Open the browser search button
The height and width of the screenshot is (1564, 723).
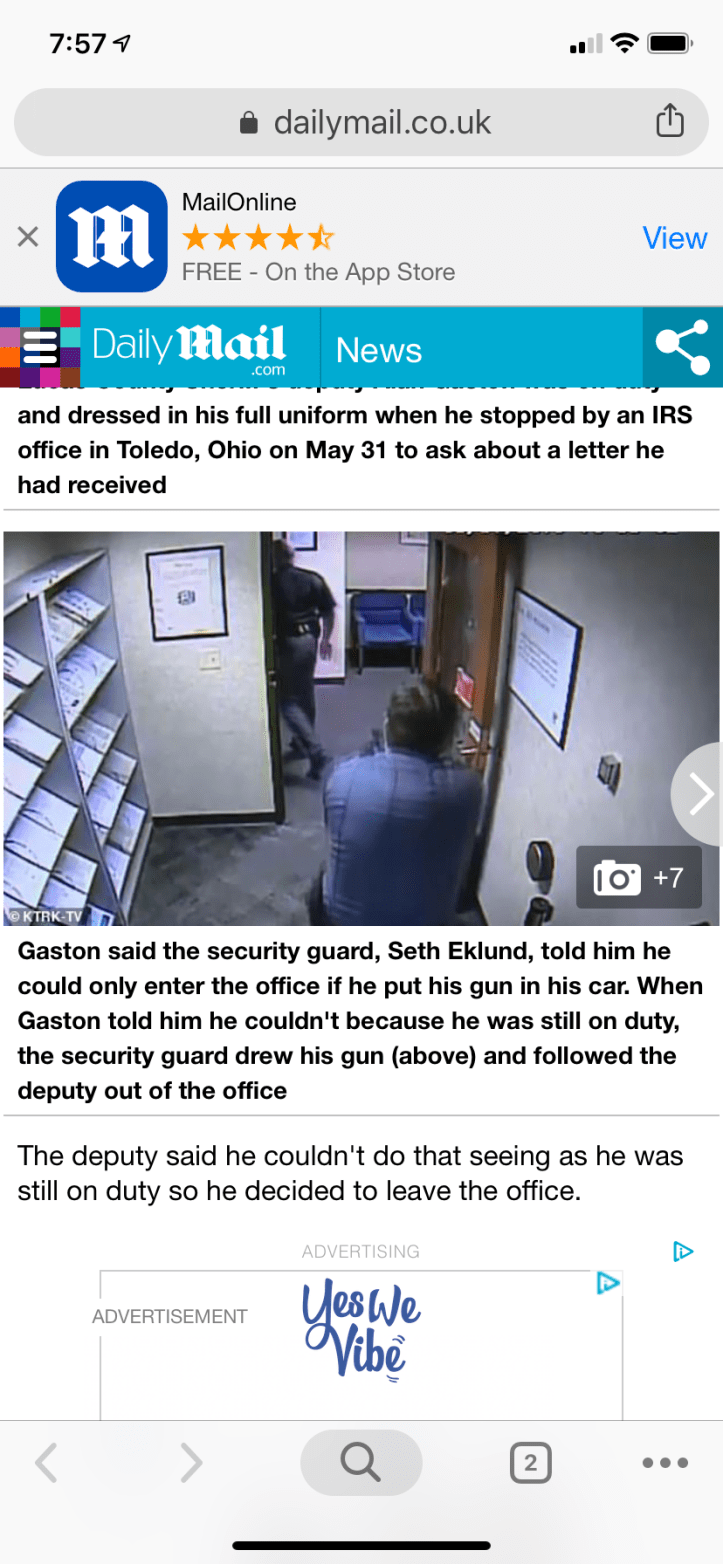[x=360, y=1463]
